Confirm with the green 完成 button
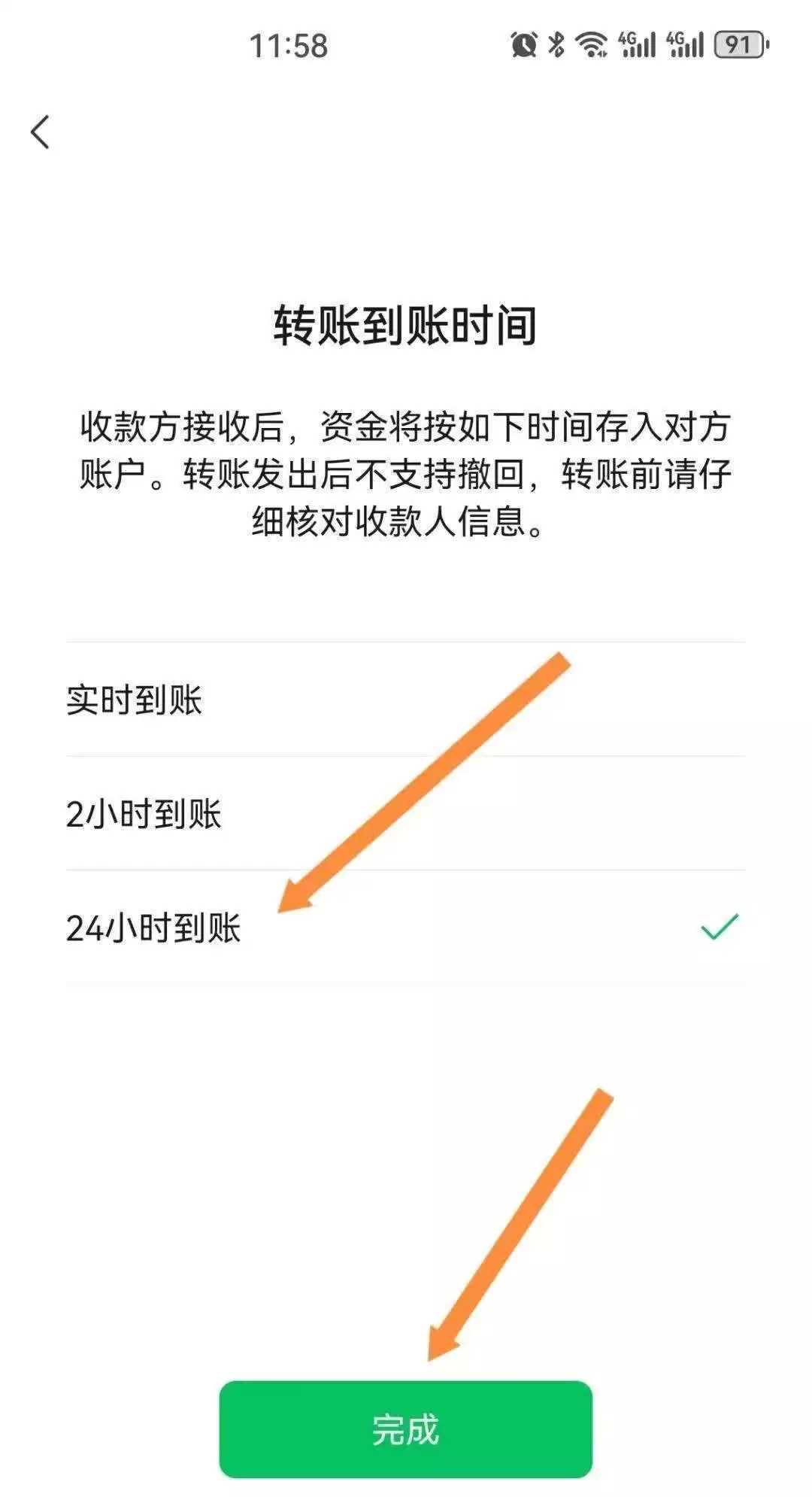 click(405, 1429)
